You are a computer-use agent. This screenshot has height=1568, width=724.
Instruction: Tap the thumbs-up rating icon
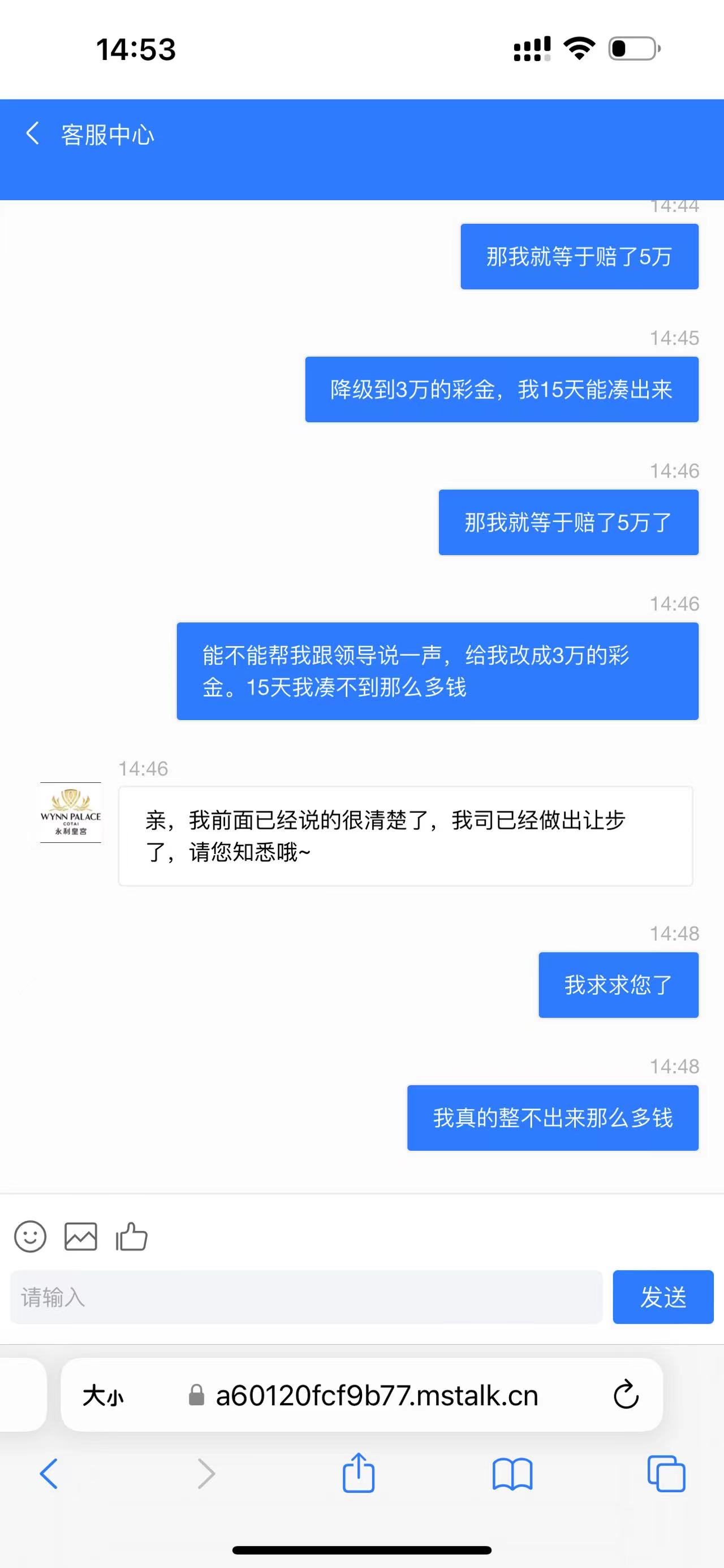point(132,1236)
